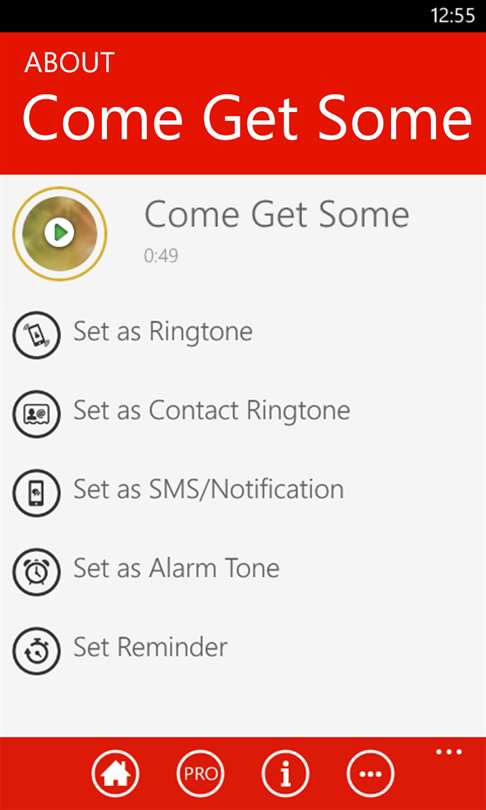Play the Come Get Some track
Image resolution: width=486 pixels, height=810 pixels.
pyautogui.click(x=60, y=233)
